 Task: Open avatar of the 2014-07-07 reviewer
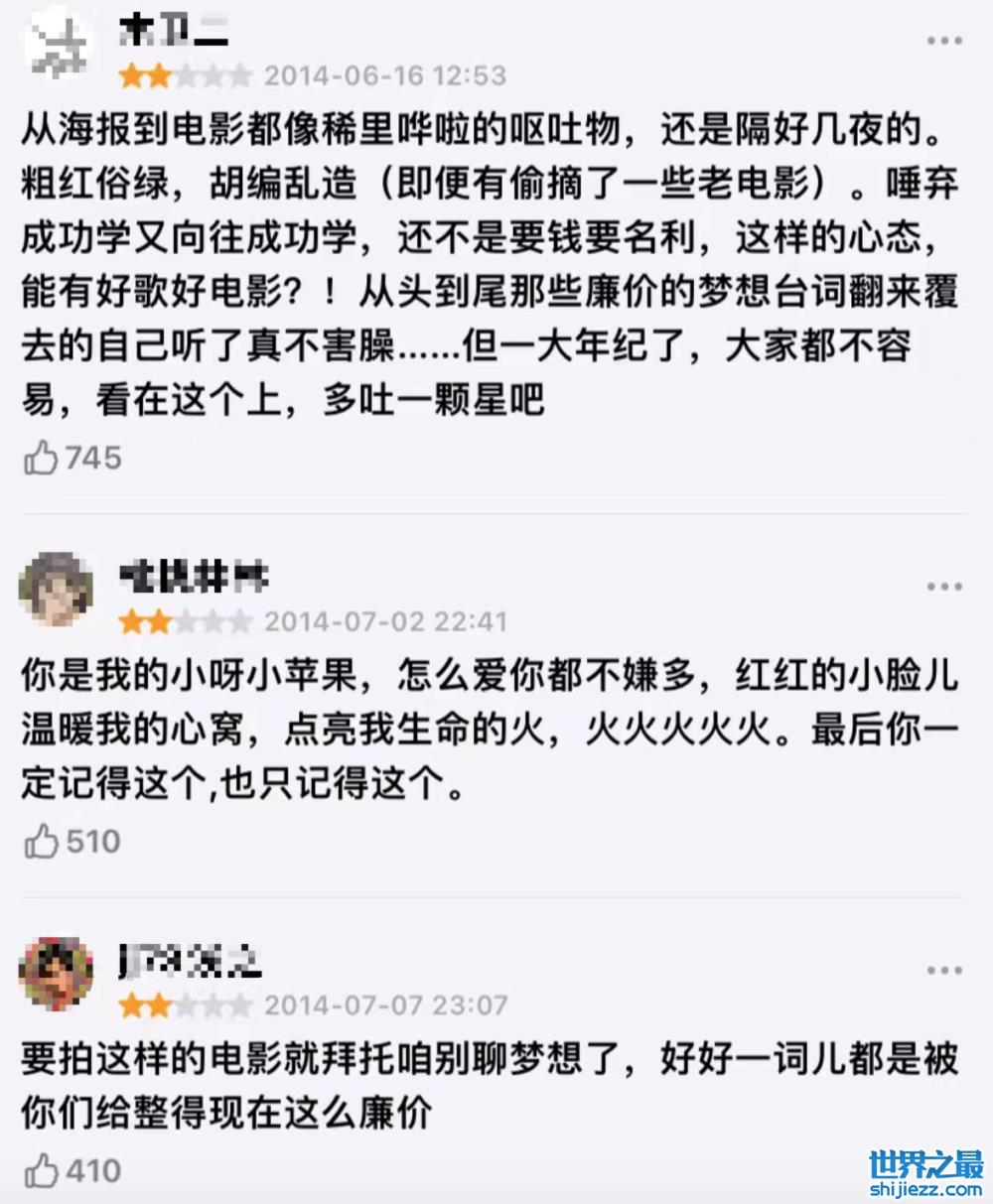(57, 973)
